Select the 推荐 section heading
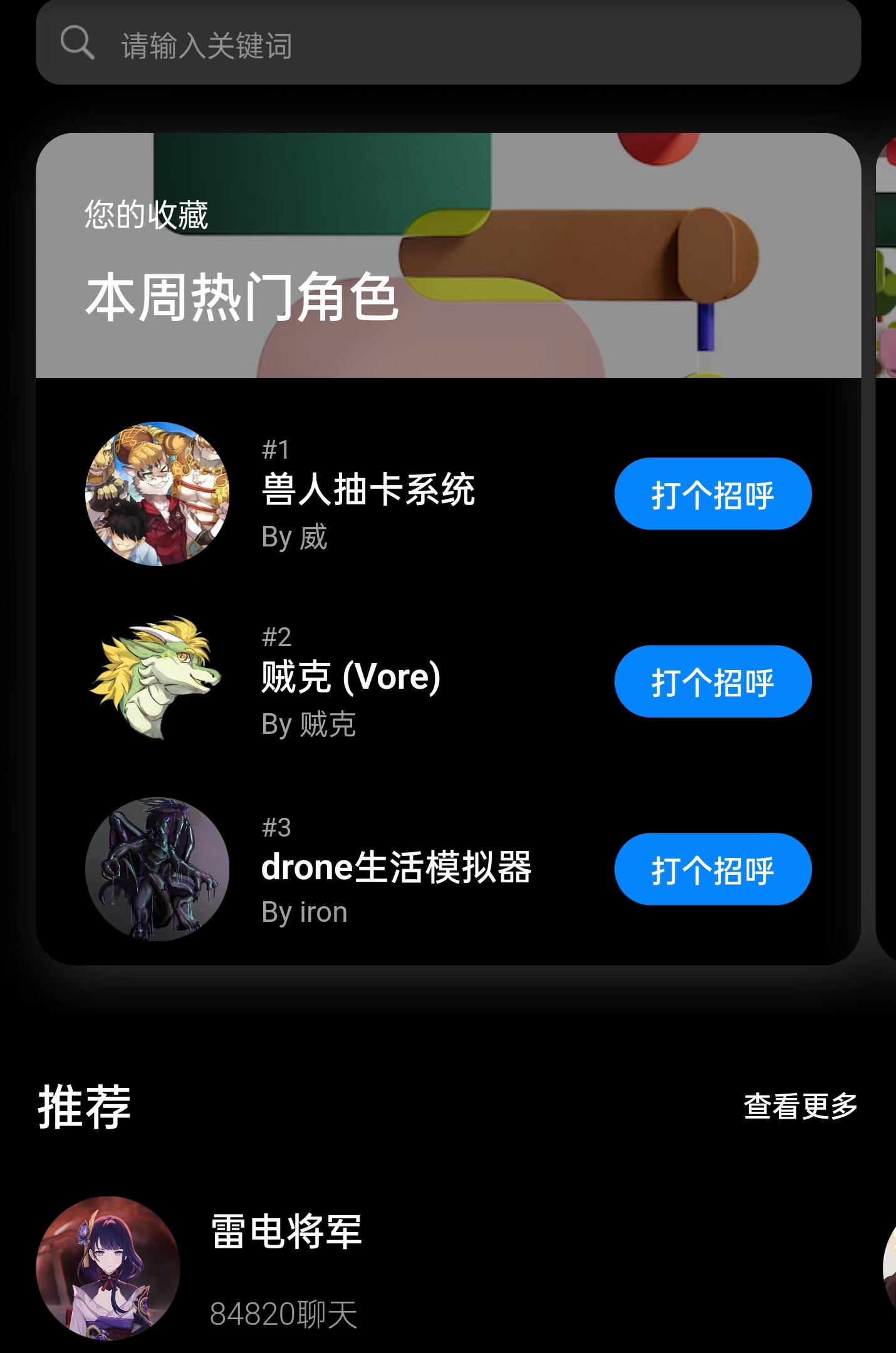 [x=83, y=1105]
